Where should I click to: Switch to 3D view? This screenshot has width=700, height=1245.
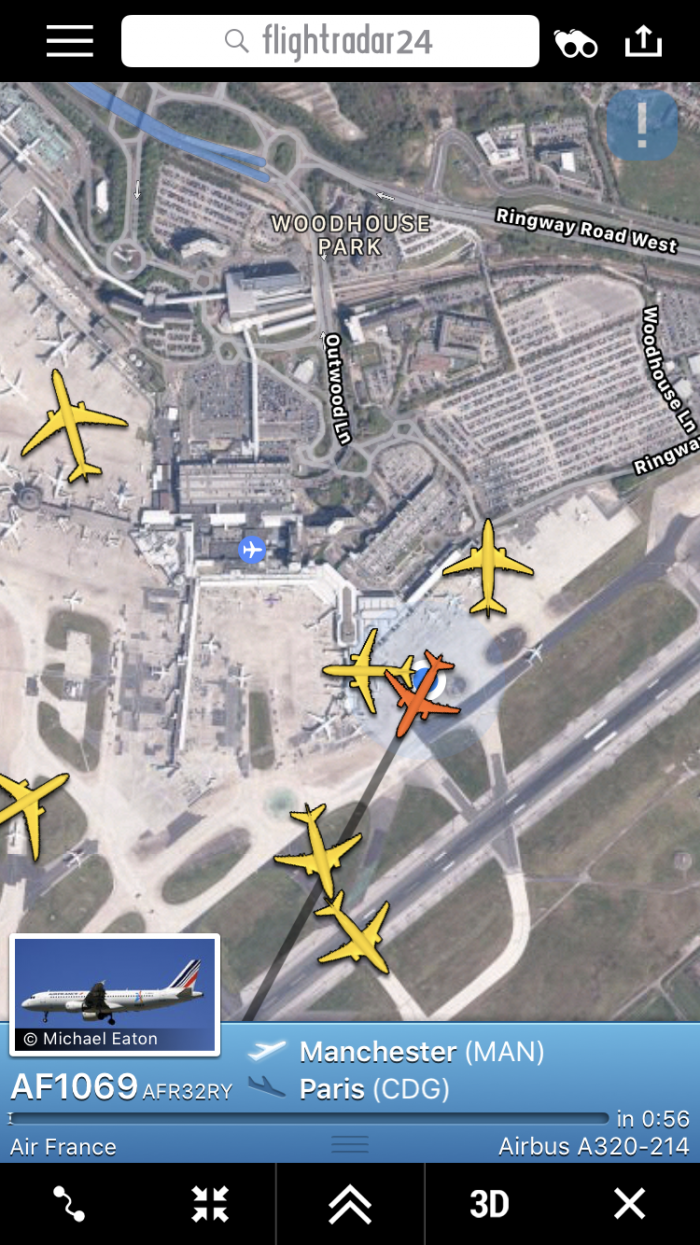[490, 1204]
